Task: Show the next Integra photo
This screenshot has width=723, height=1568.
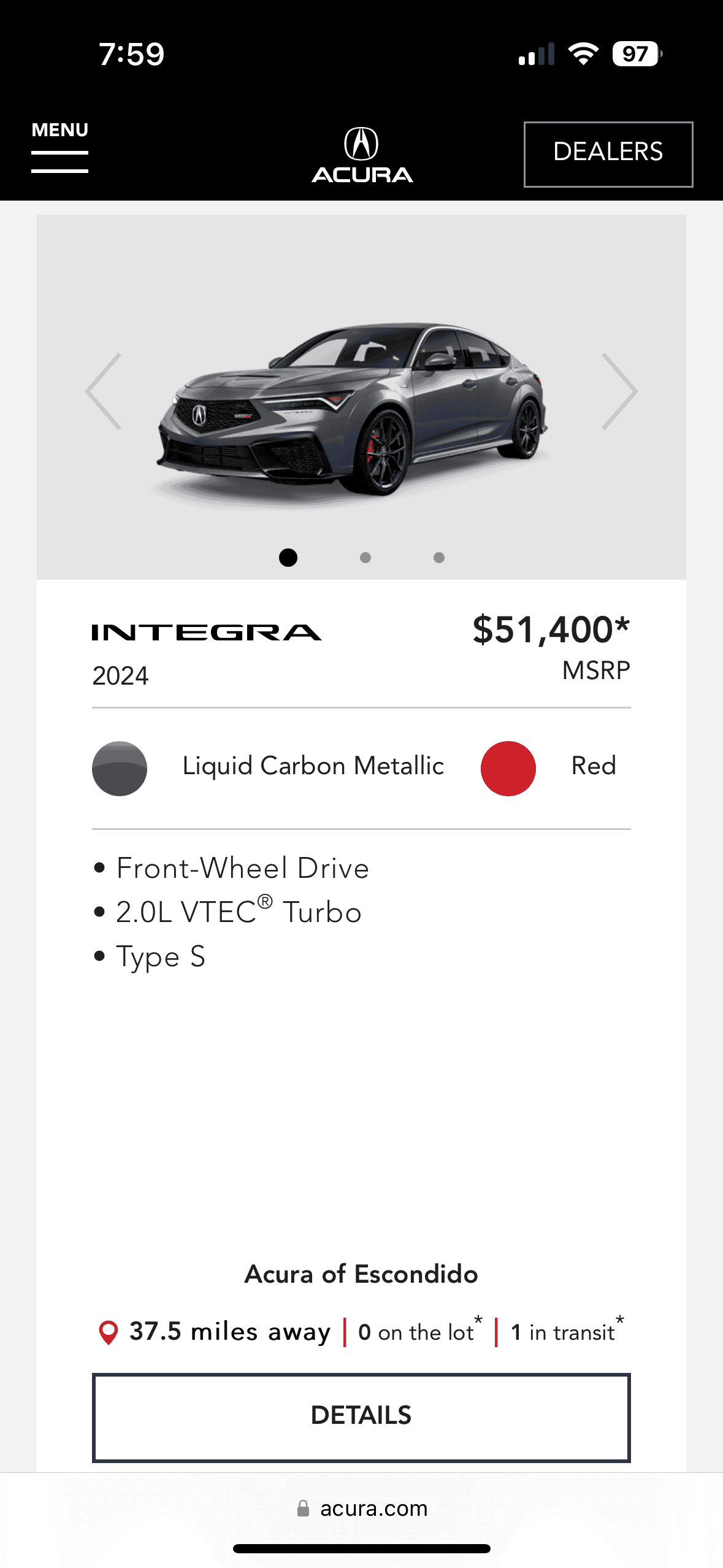Action: (x=619, y=391)
